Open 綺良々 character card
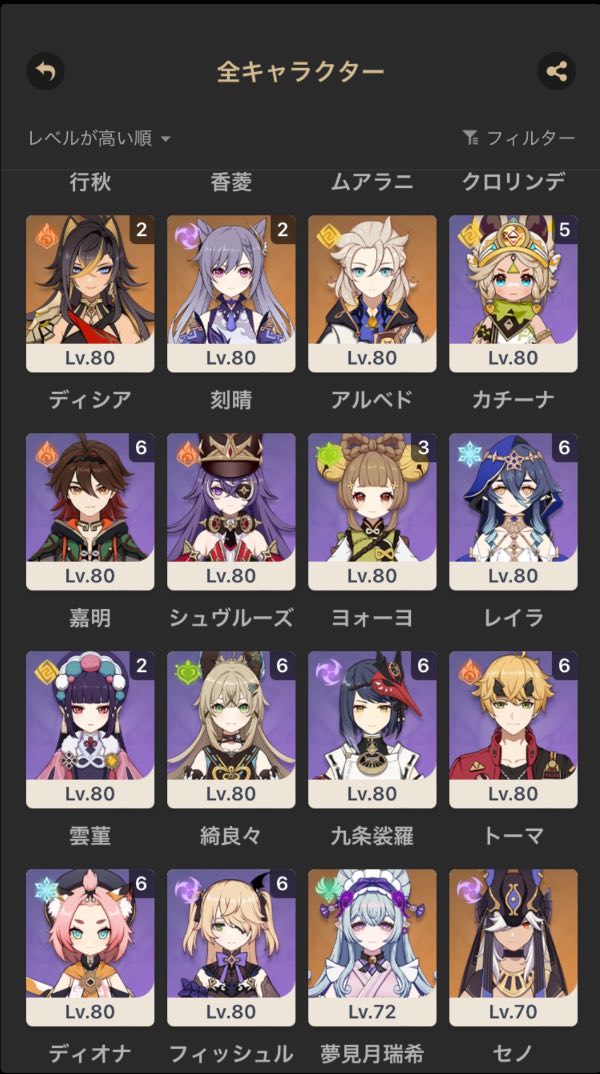Screen dimensions: 600x1074 pyautogui.click(x=231, y=729)
